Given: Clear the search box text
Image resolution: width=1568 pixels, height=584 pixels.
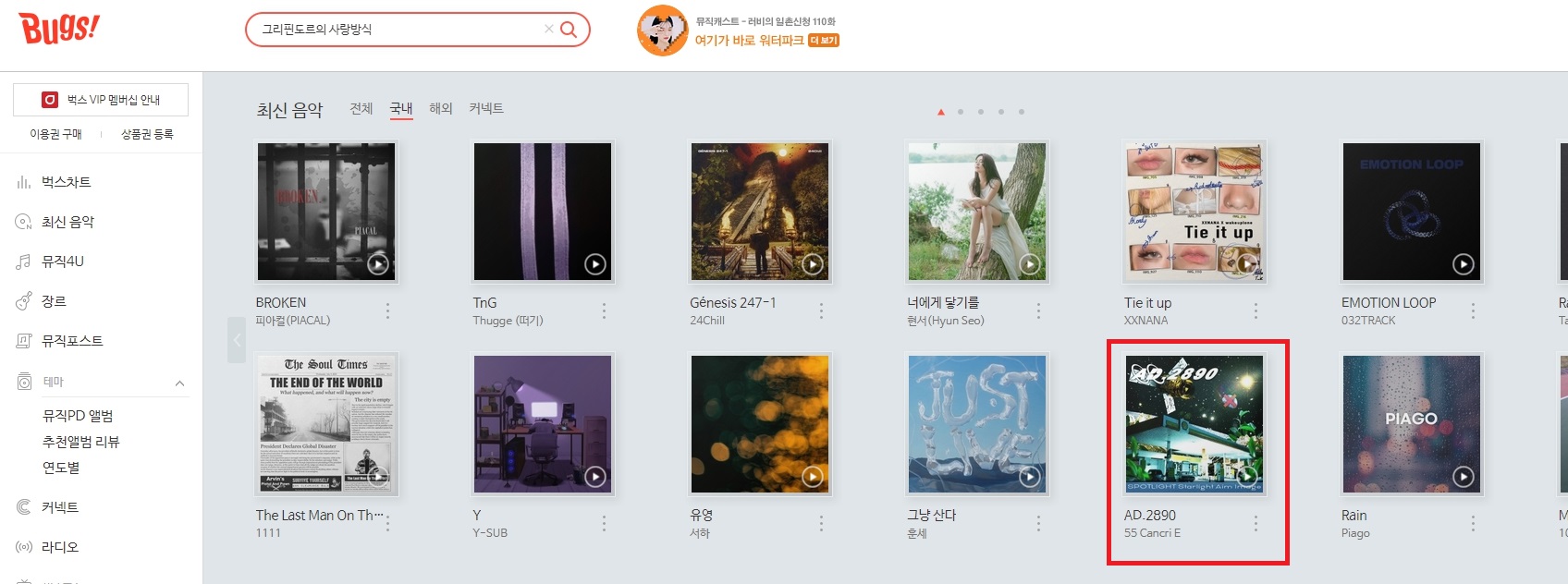Looking at the screenshot, I should [549, 30].
